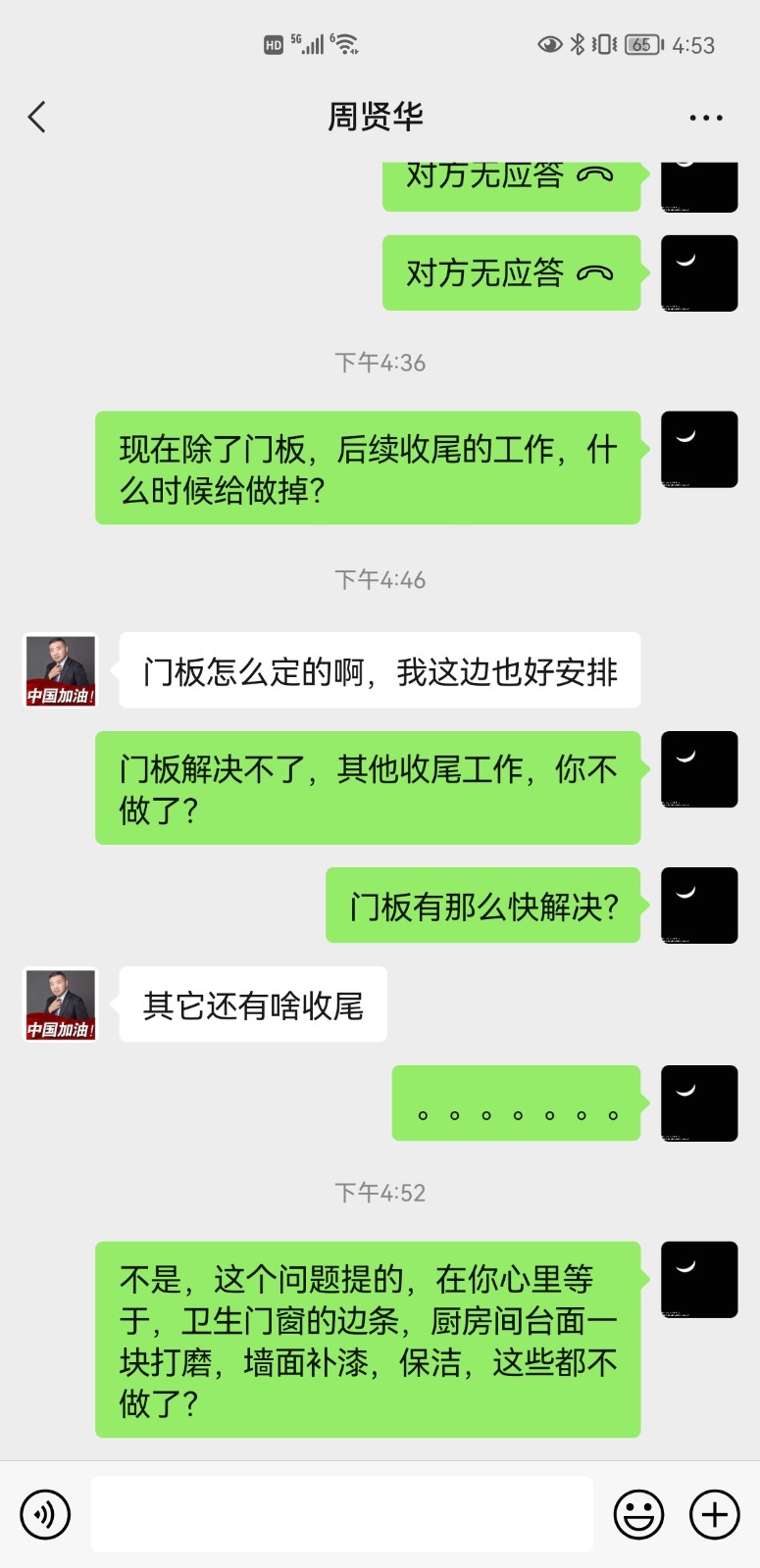Open the emoji sticker panel

638,1514
